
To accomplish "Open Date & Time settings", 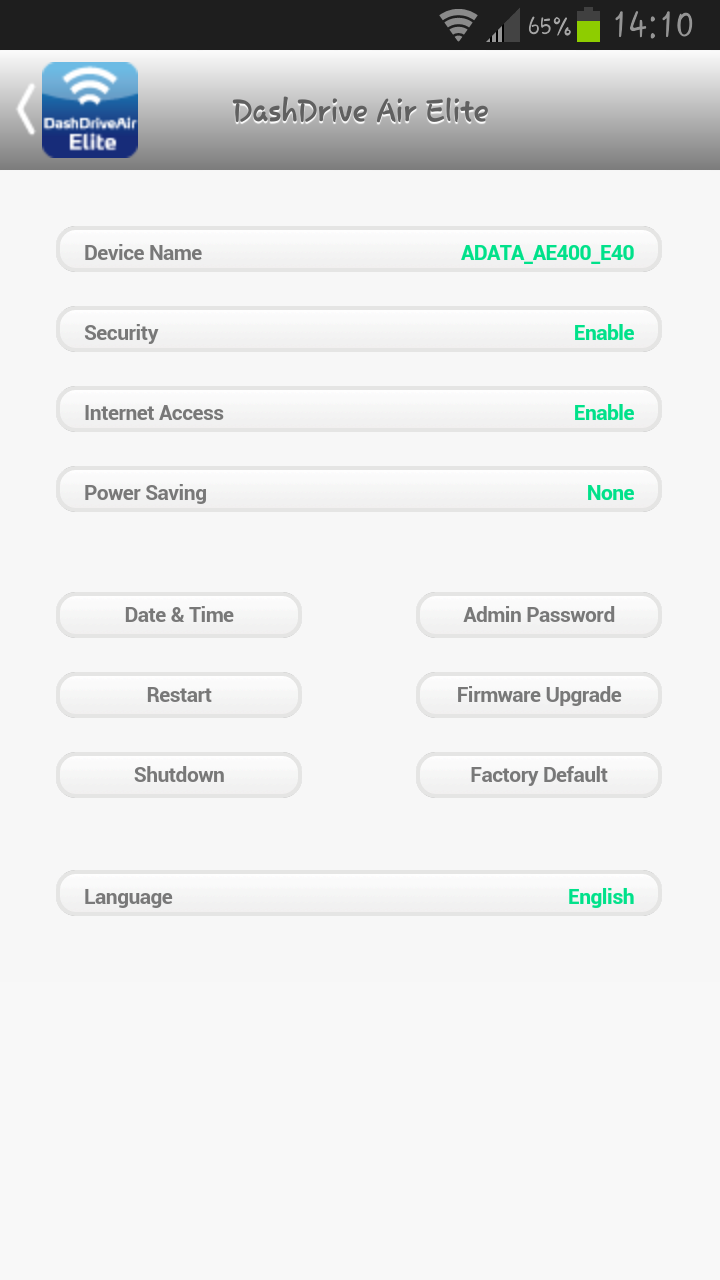I will point(179,615).
